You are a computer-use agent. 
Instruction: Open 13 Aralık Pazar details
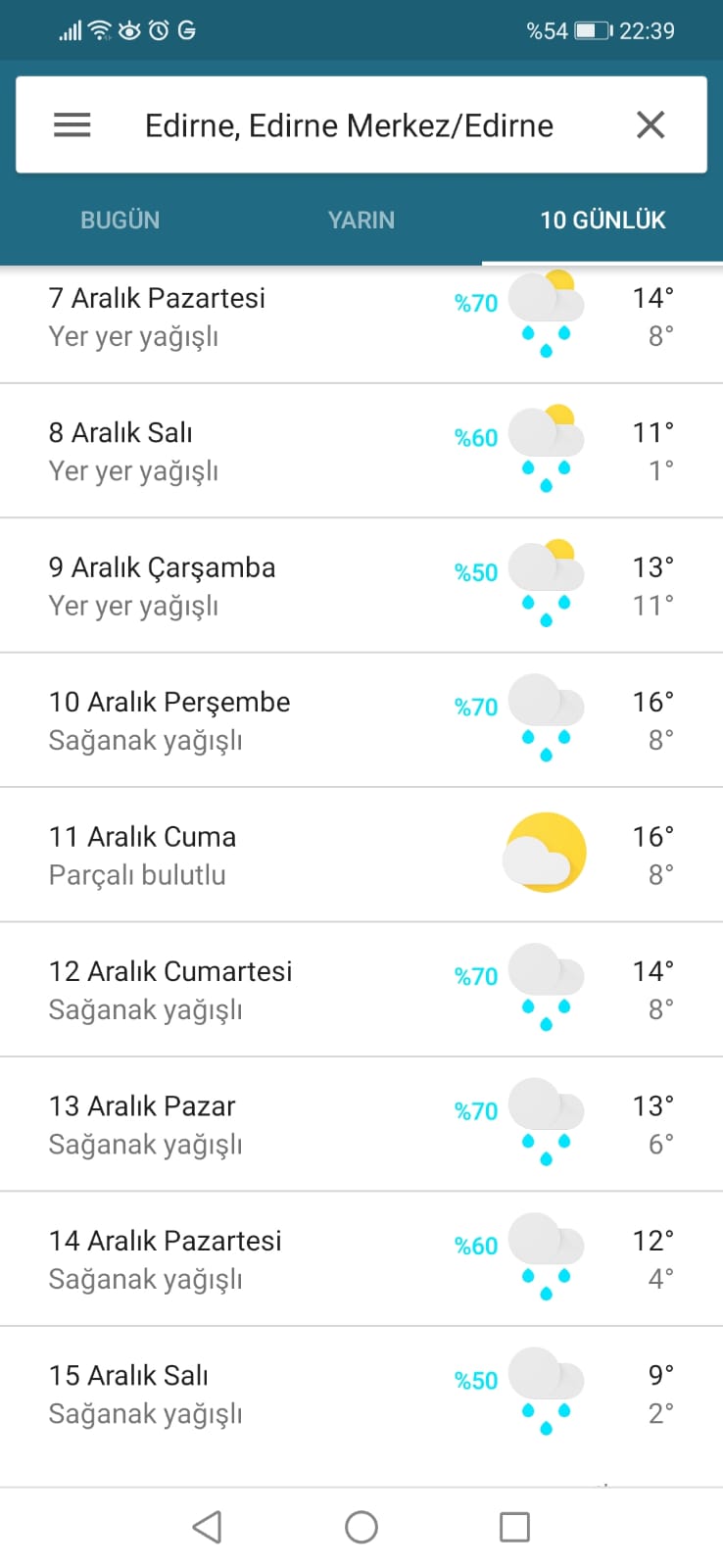tap(361, 1124)
